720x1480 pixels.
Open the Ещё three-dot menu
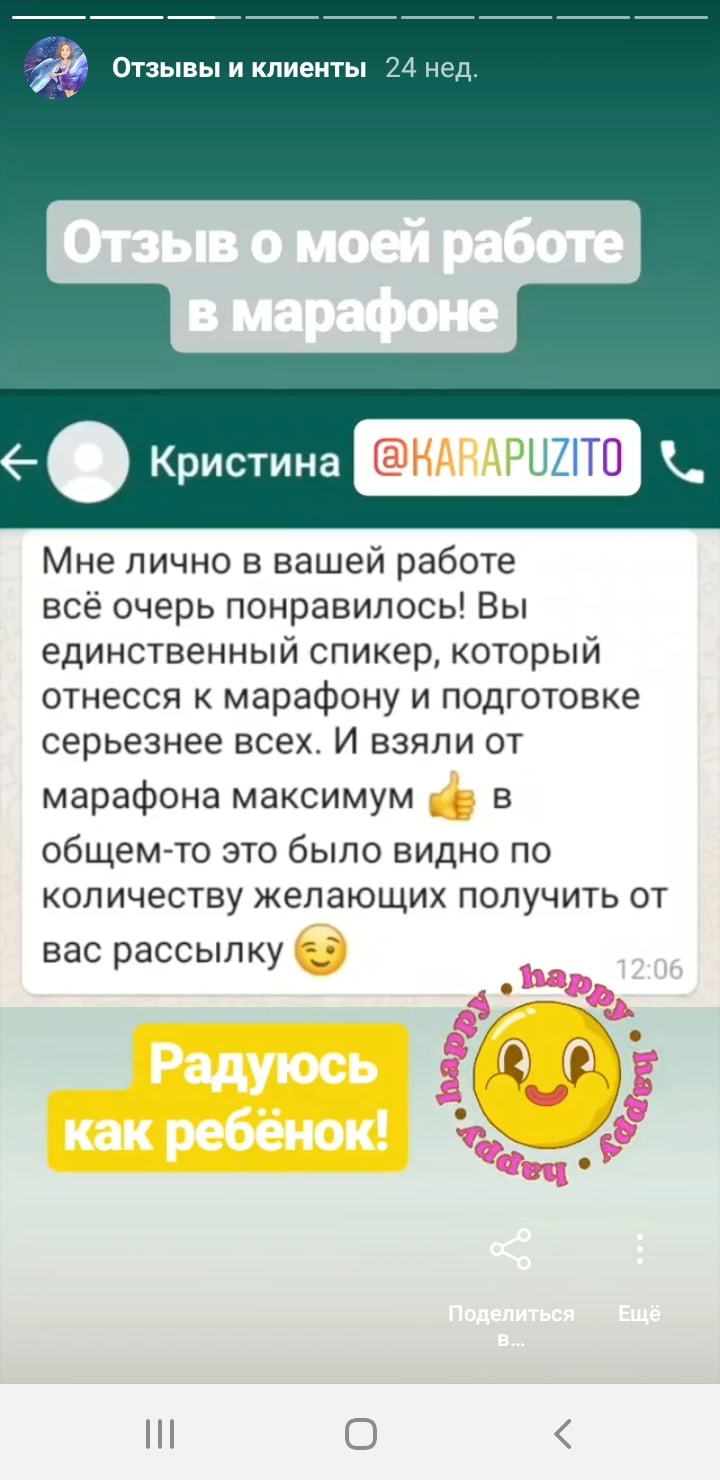pyautogui.click(x=639, y=1249)
